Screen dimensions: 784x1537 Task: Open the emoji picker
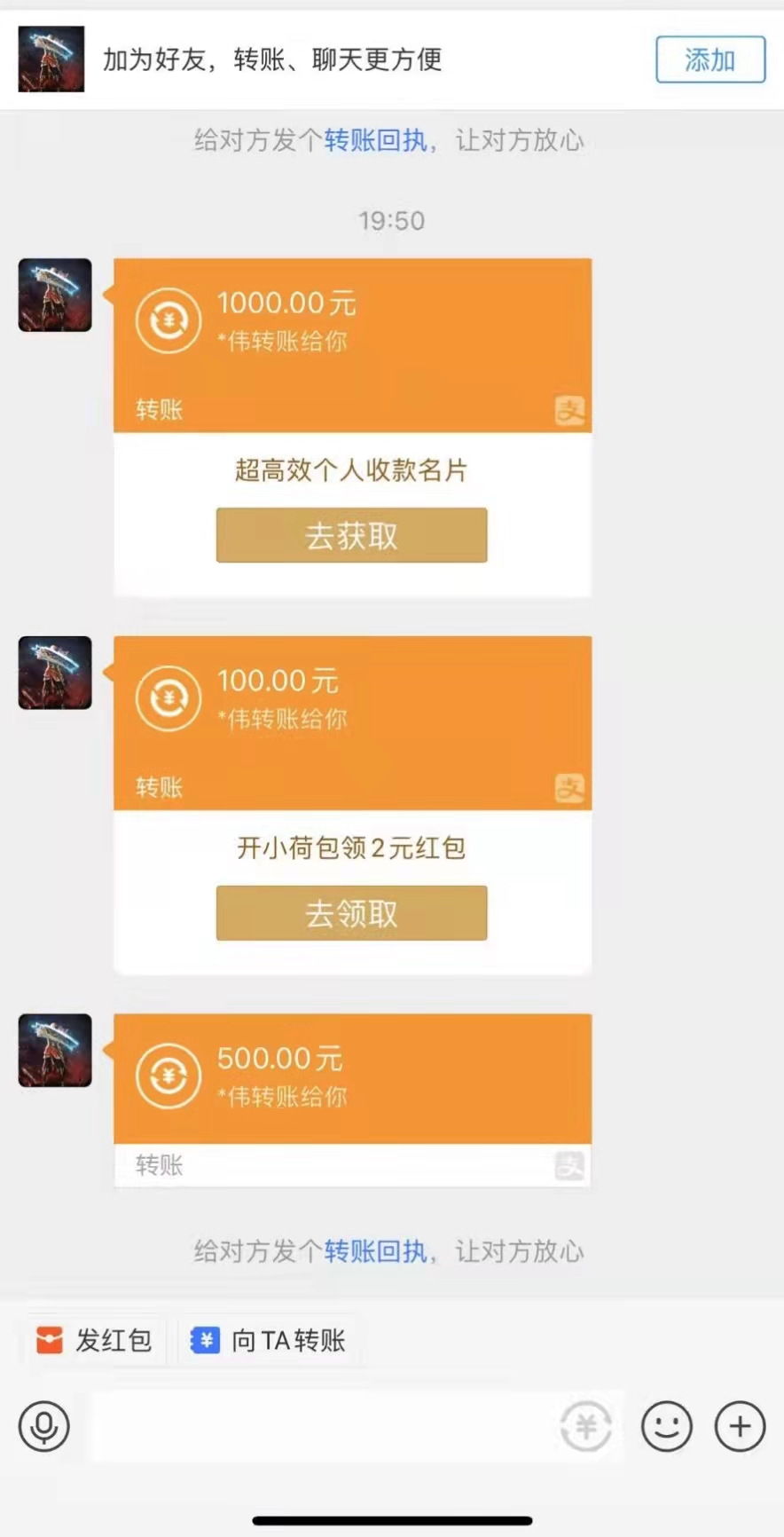click(666, 1426)
